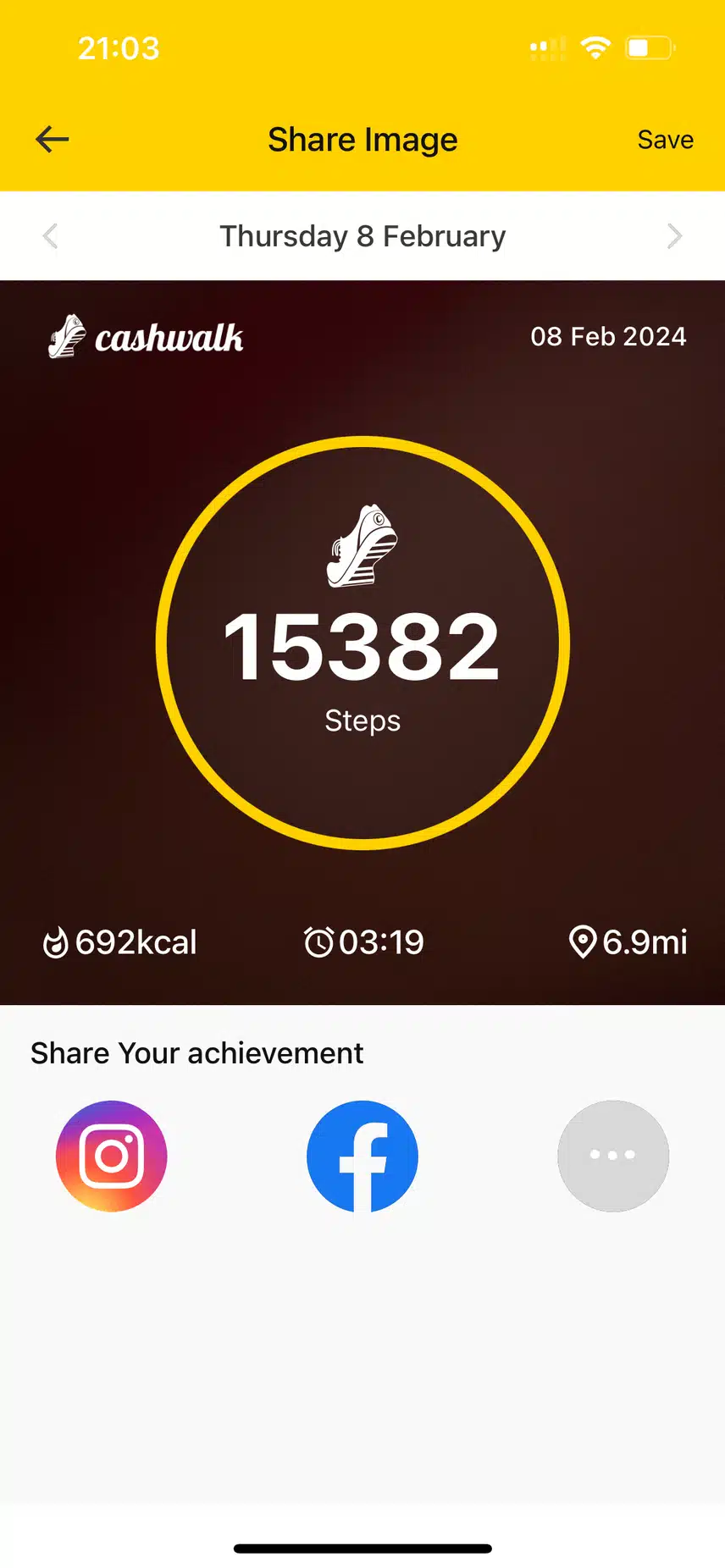Image resolution: width=725 pixels, height=1568 pixels.
Task: Go to the next day
Action: coord(674,236)
